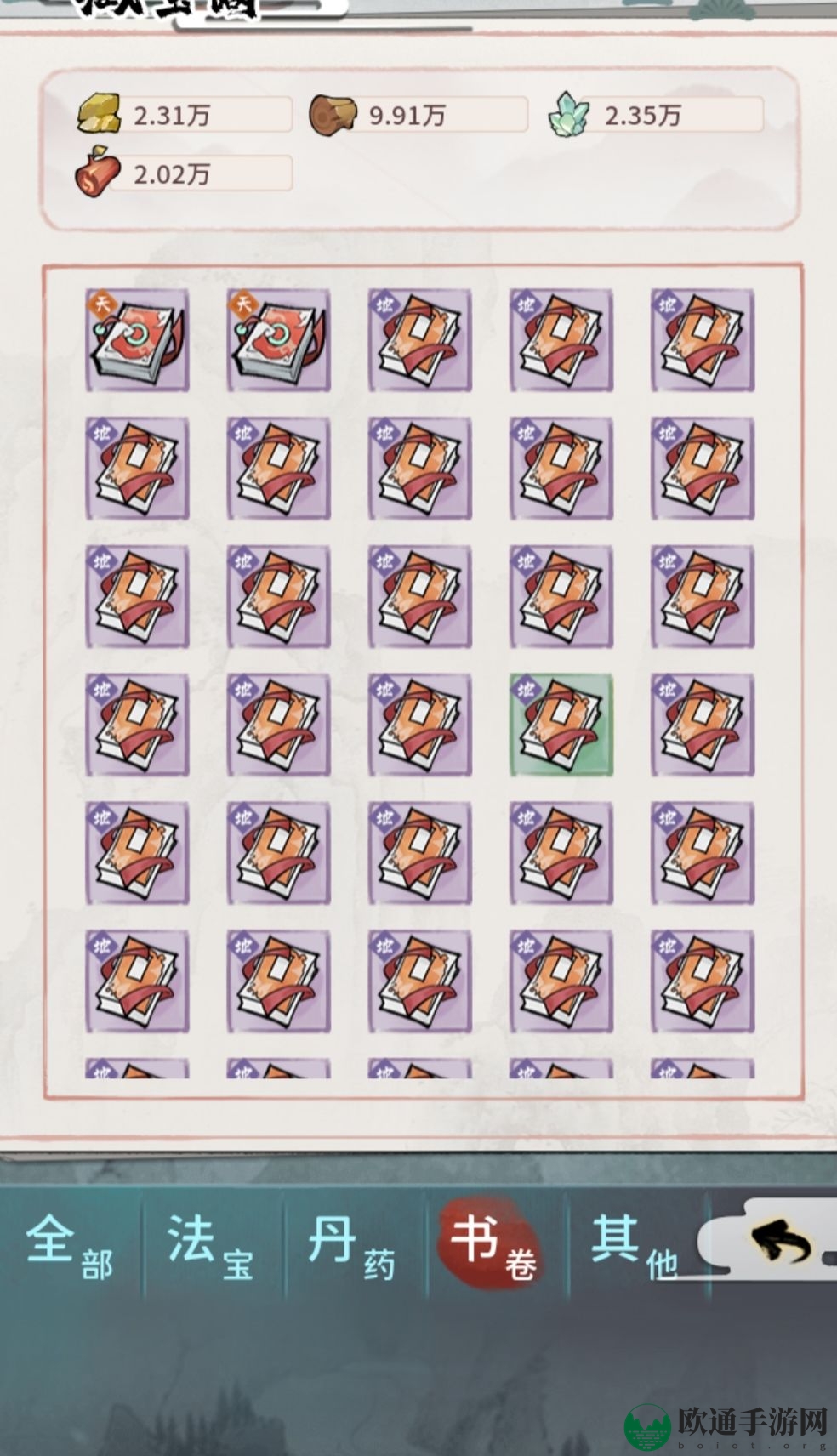Open the 丹药 category tab

(x=350, y=1246)
